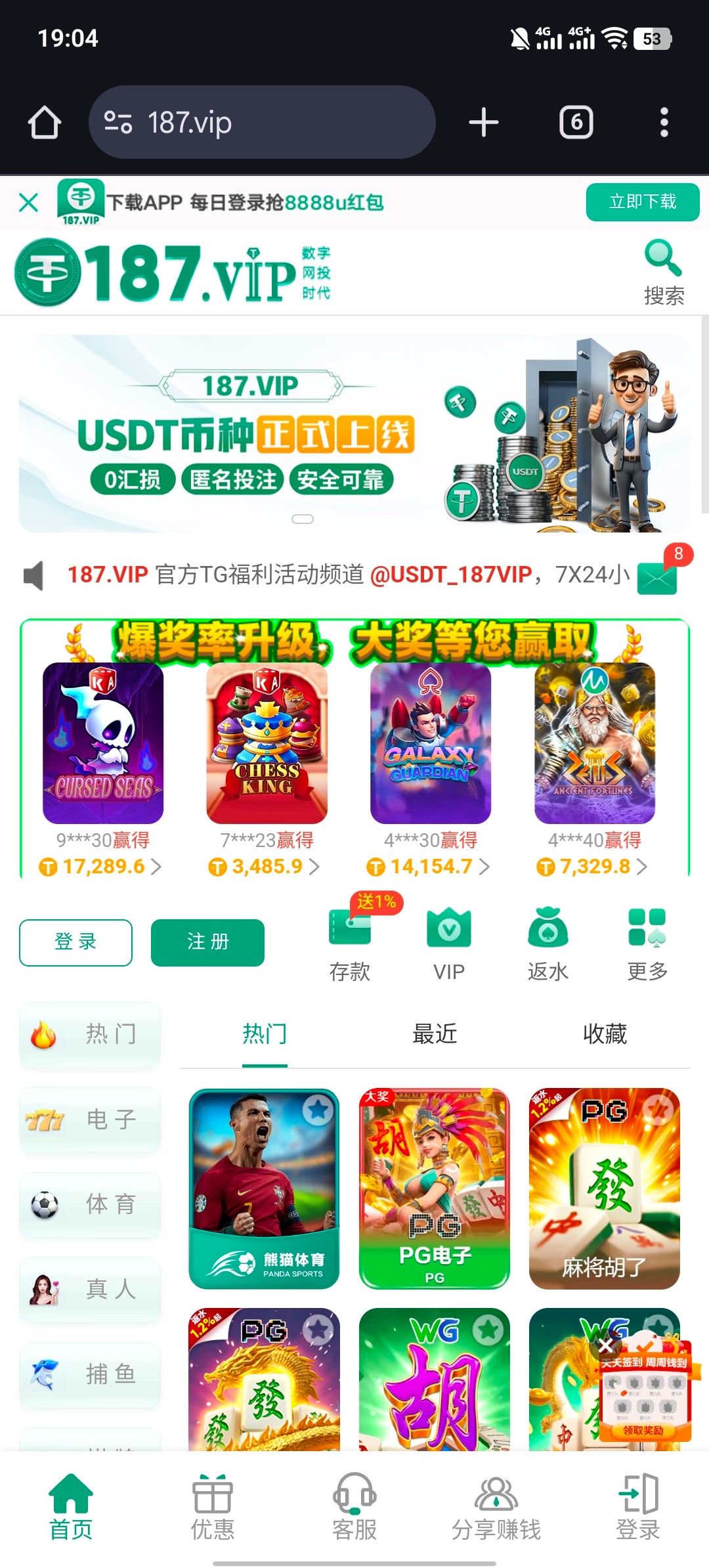Tap the 立即下载 download button
This screenshot has height=1568, width=709.
(x=642, y=202)
